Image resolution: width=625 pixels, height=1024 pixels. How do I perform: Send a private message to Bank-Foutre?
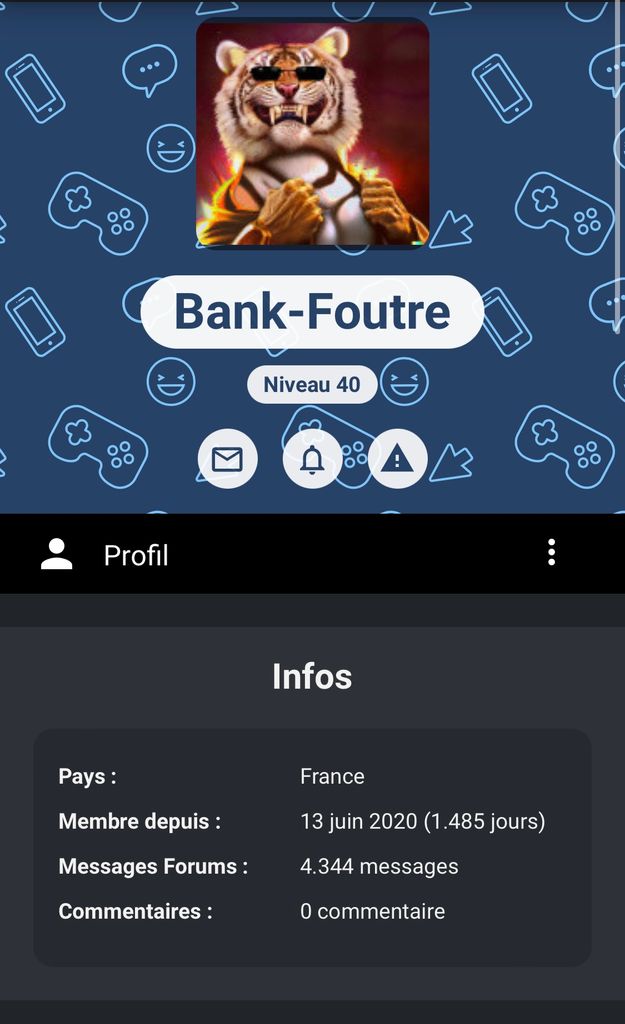(x=227, y=459)
